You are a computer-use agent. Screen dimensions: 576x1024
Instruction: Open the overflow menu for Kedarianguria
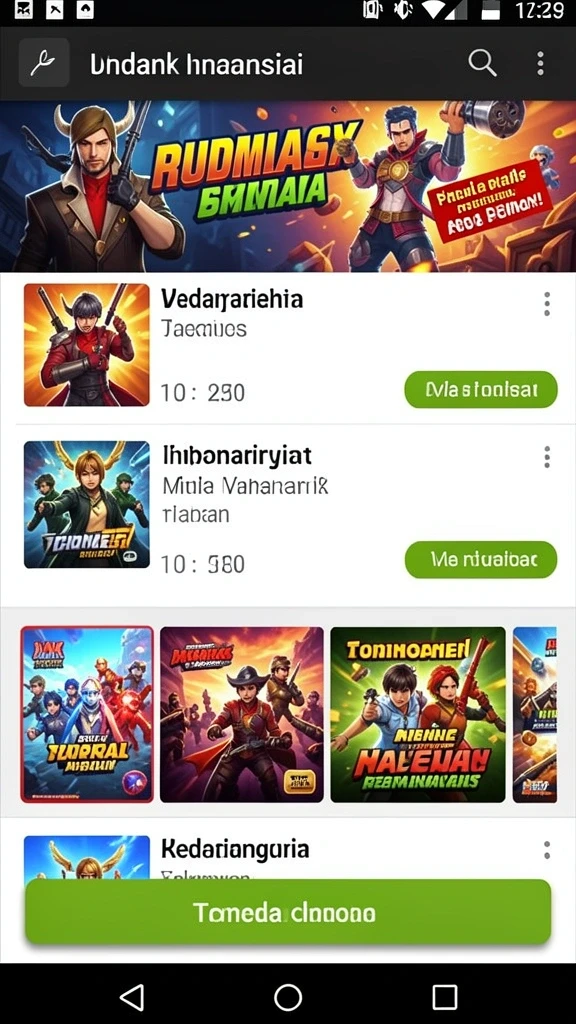click(547, 850)
